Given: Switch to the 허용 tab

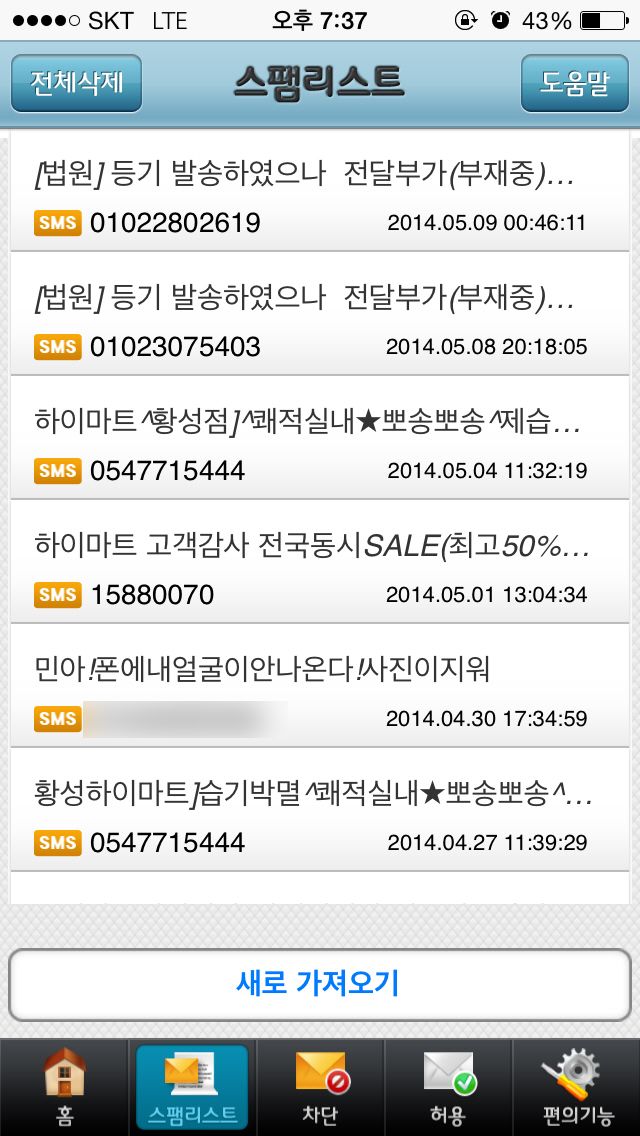Looking at the screenshot, I should 448,1088.
